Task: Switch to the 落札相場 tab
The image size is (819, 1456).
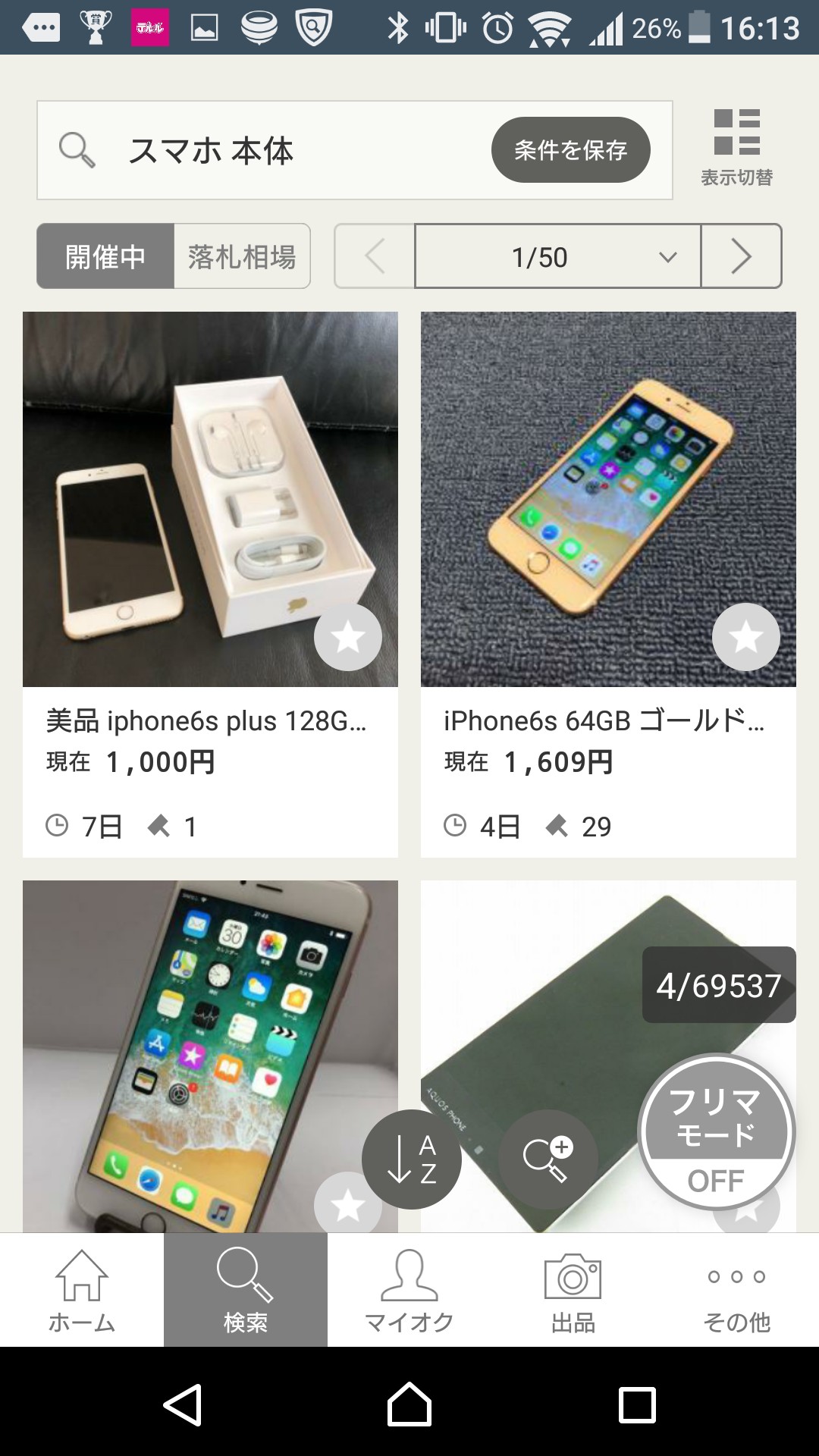Action: click(242, 256)
